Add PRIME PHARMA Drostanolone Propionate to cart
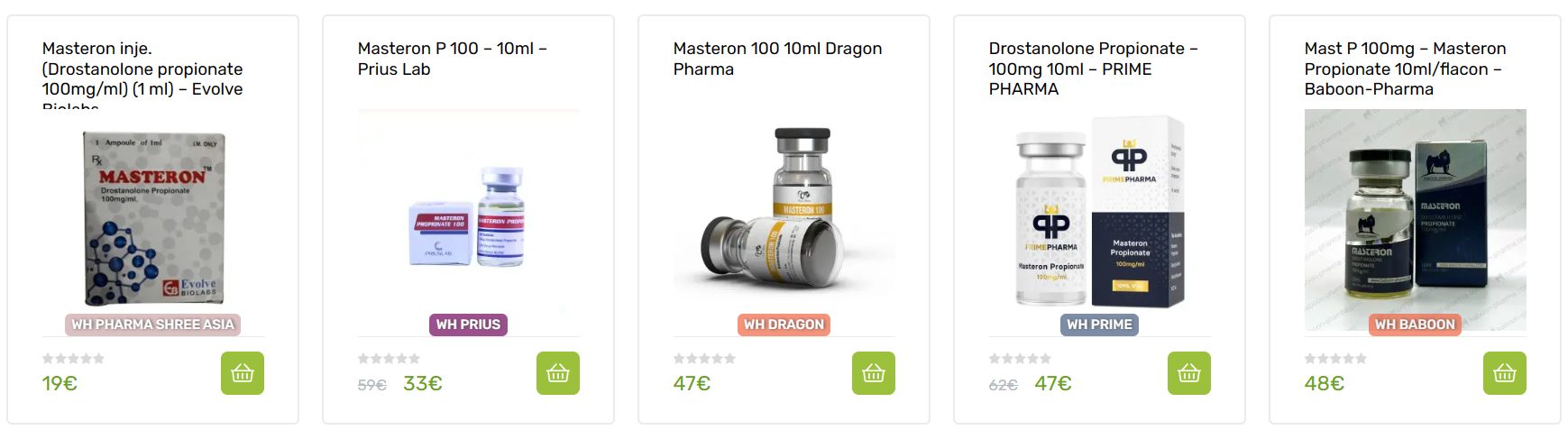 pyautogui.click(x=1188, y=373)
